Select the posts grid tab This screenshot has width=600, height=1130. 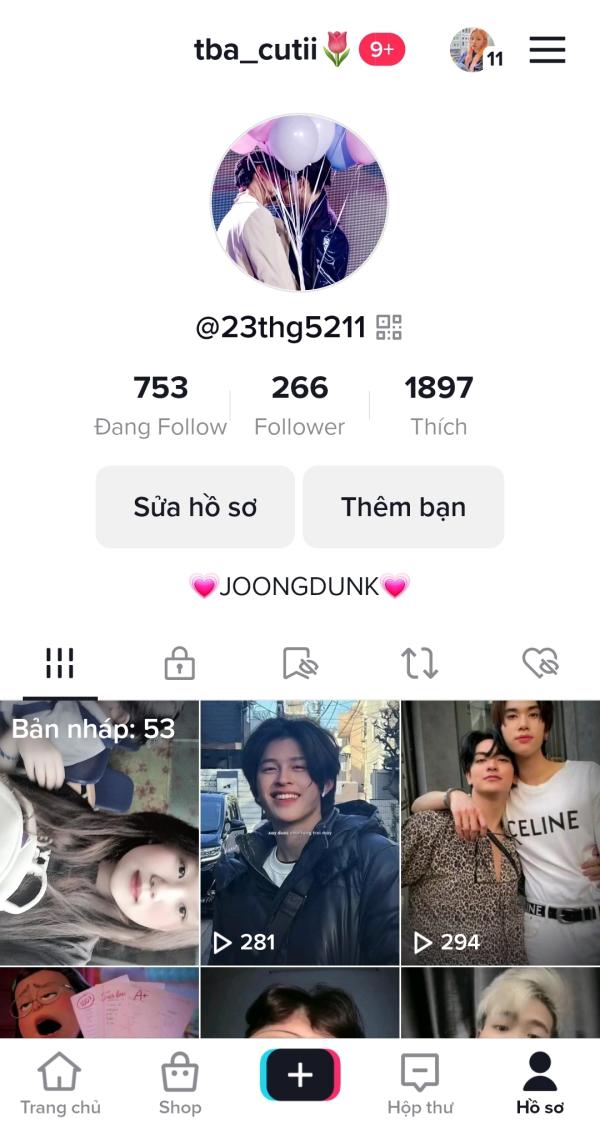[x=60, y=663]
